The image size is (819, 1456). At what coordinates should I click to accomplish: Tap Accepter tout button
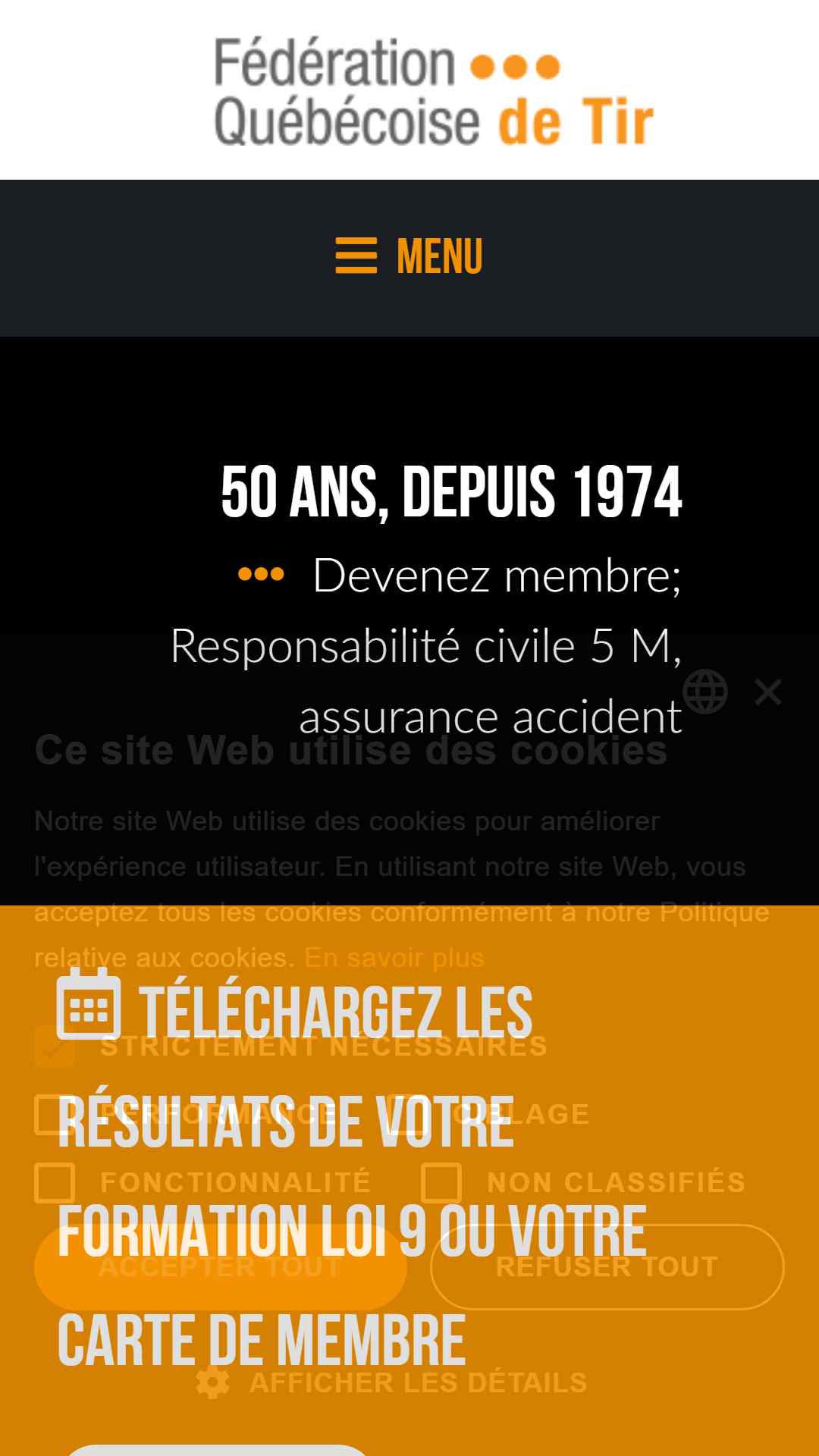point(220,1266)
